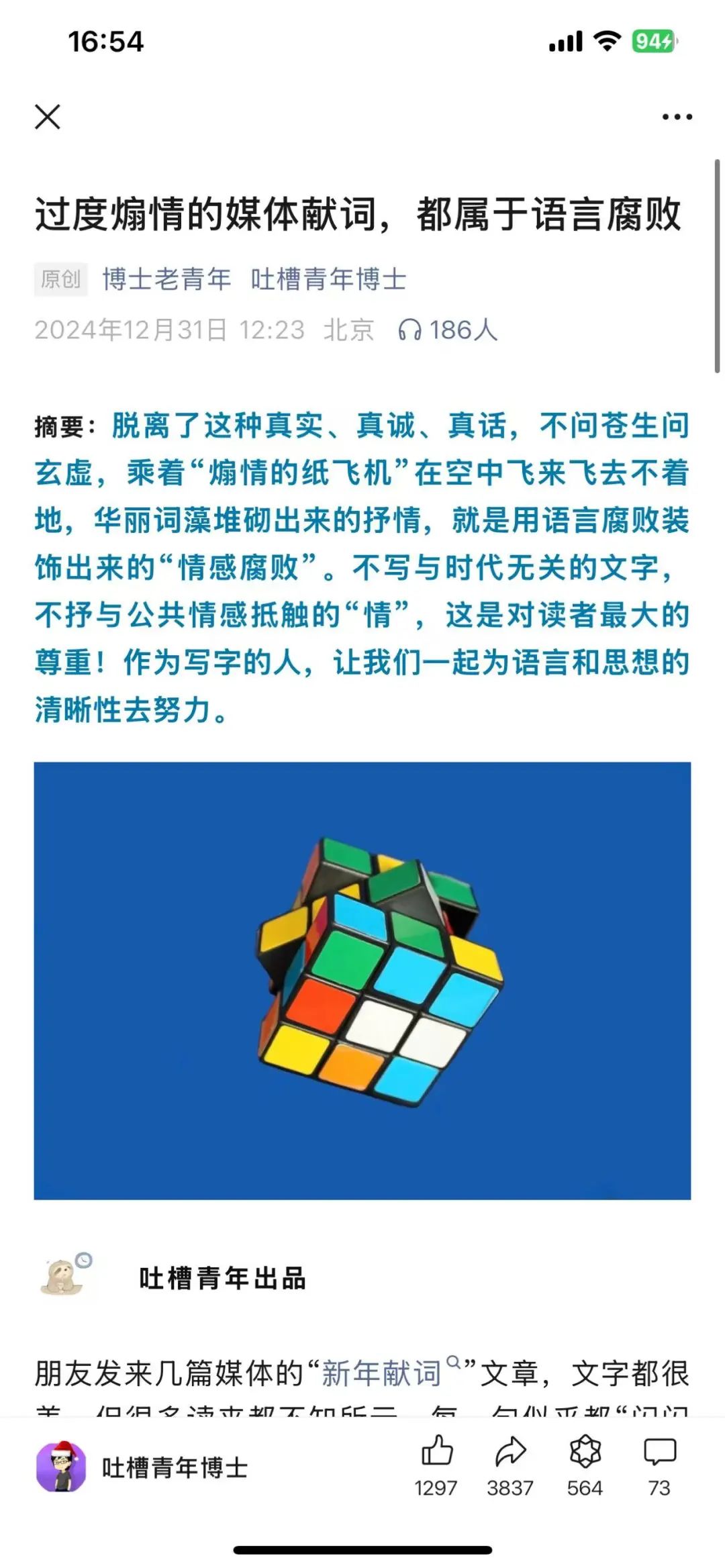Open the Rubik's cube image
Screen dimensions: 725x1568
pyautogui.click(x=362, y=980)
